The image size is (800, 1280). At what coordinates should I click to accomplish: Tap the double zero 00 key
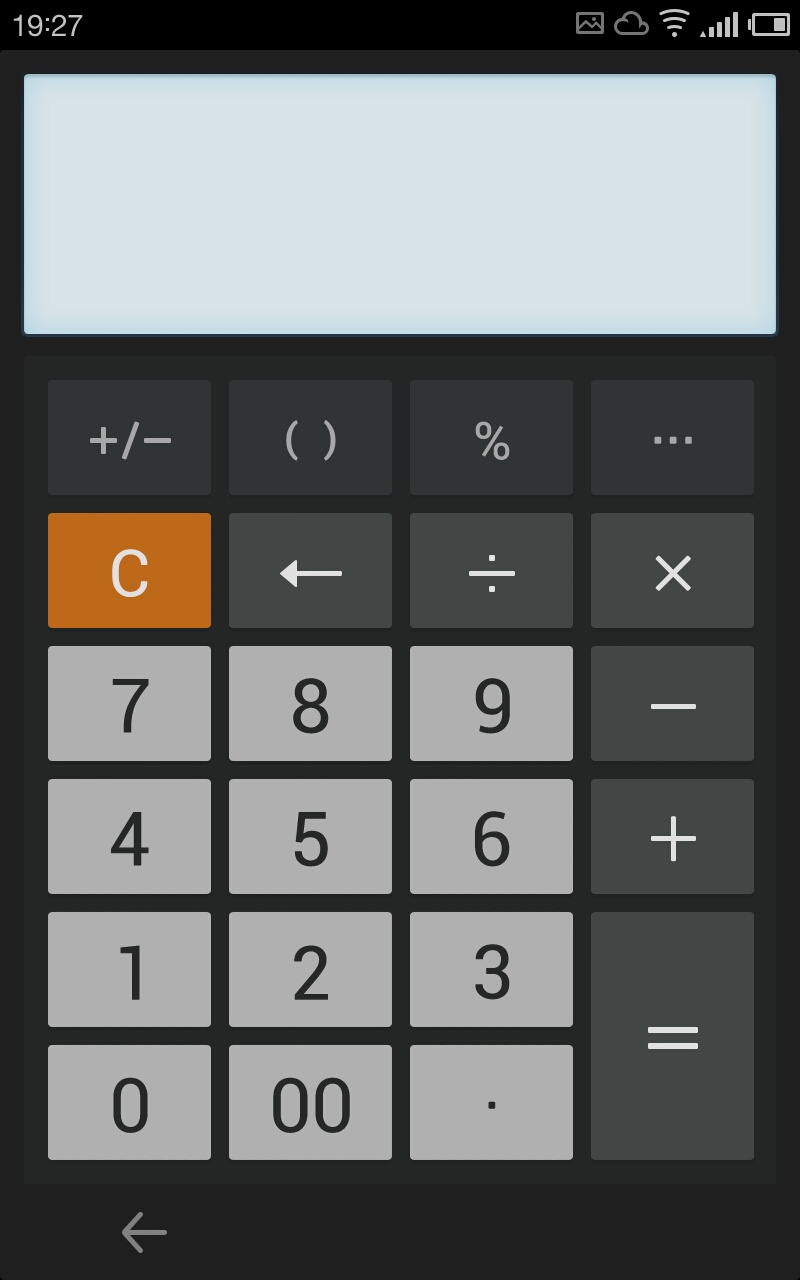310,1102
